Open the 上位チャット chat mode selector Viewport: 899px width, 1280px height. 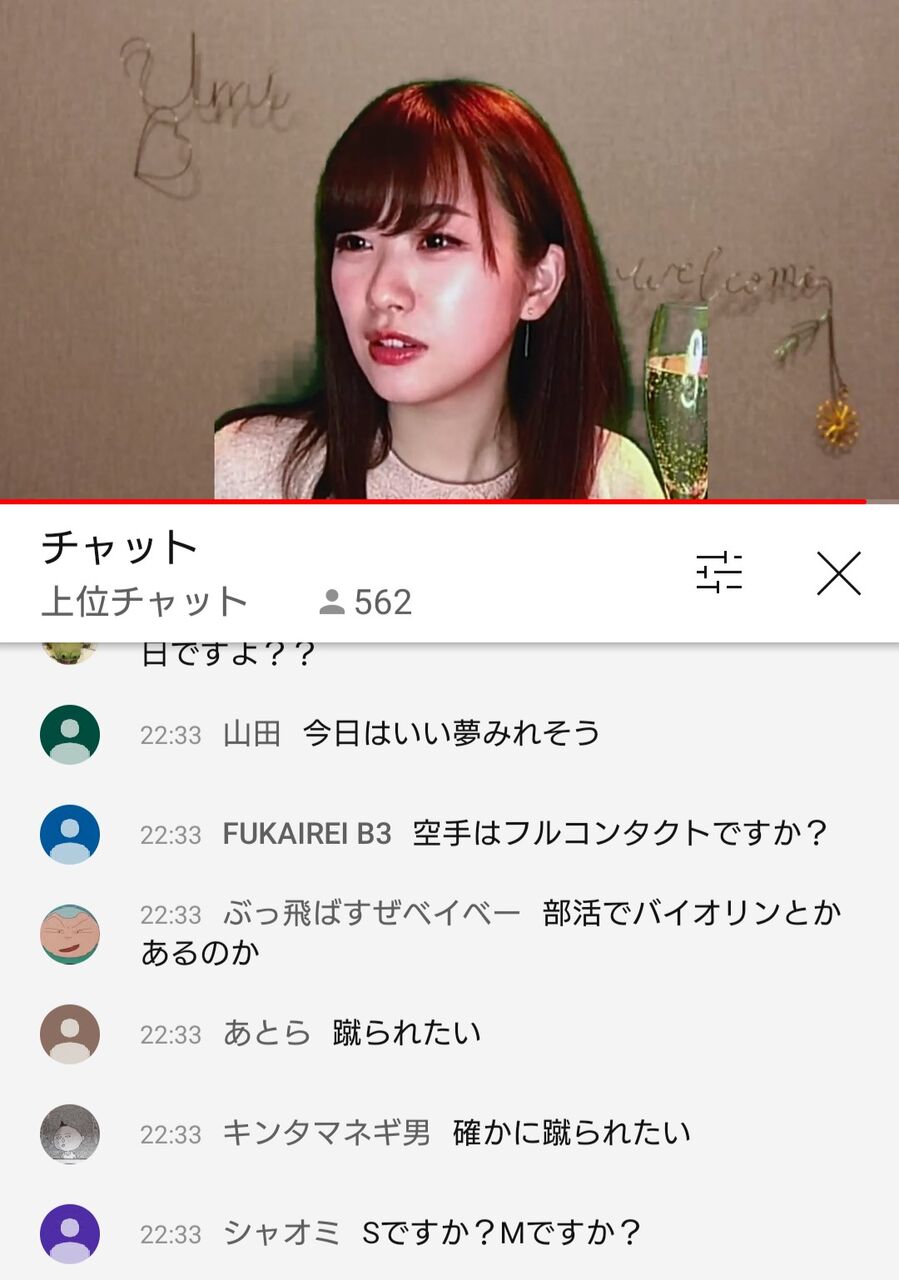143,601
